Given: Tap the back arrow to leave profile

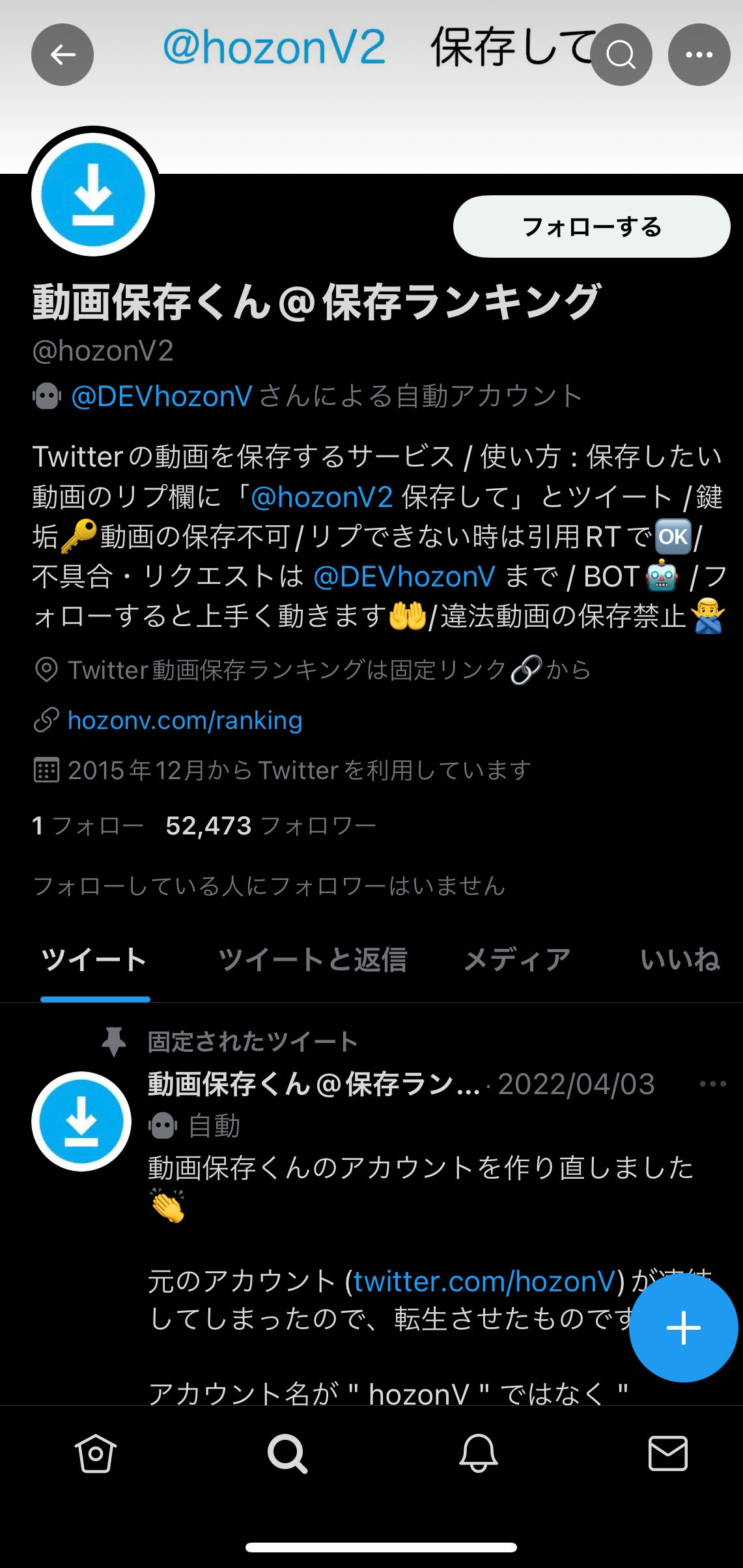Looking at the screenshot, I should pos(62,56).
